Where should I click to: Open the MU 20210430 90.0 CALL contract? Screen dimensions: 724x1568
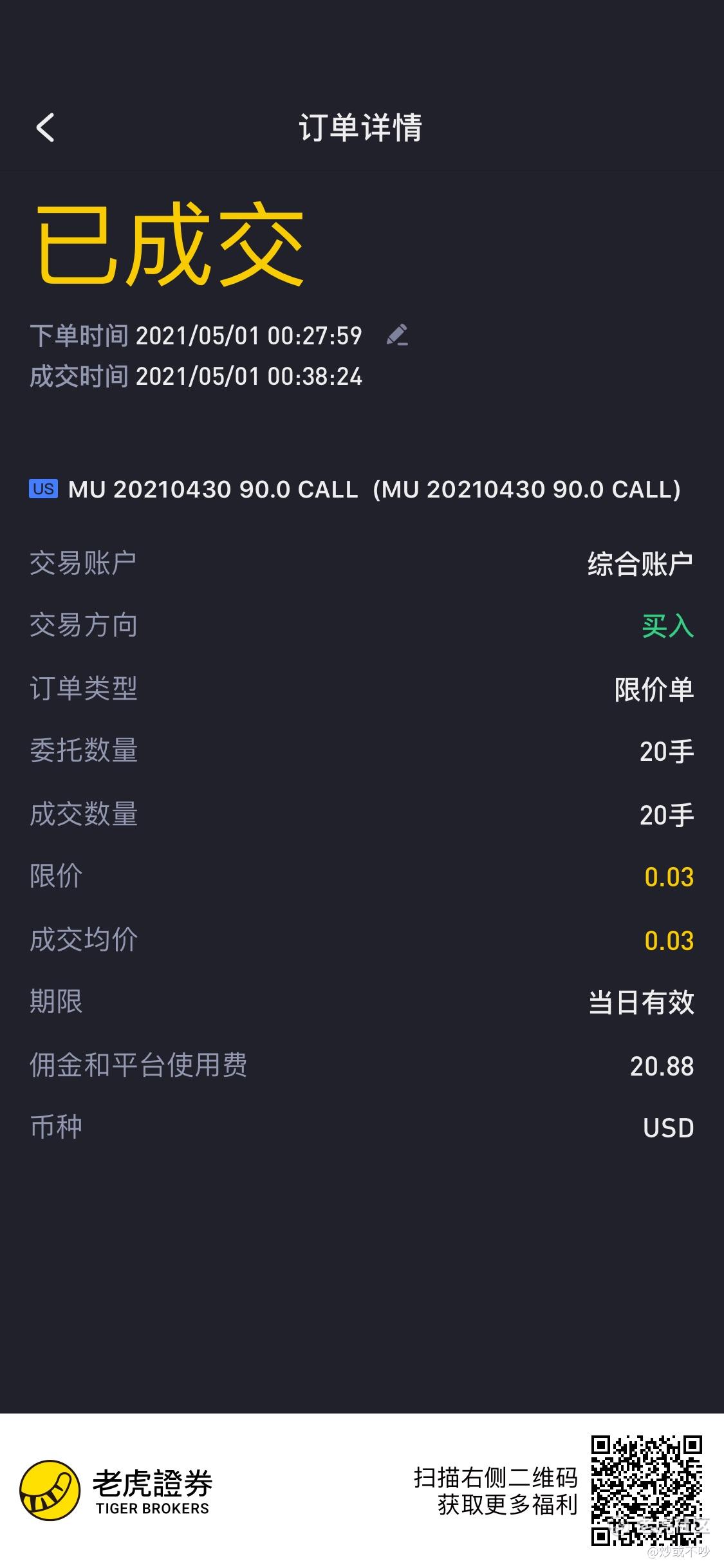355,489
